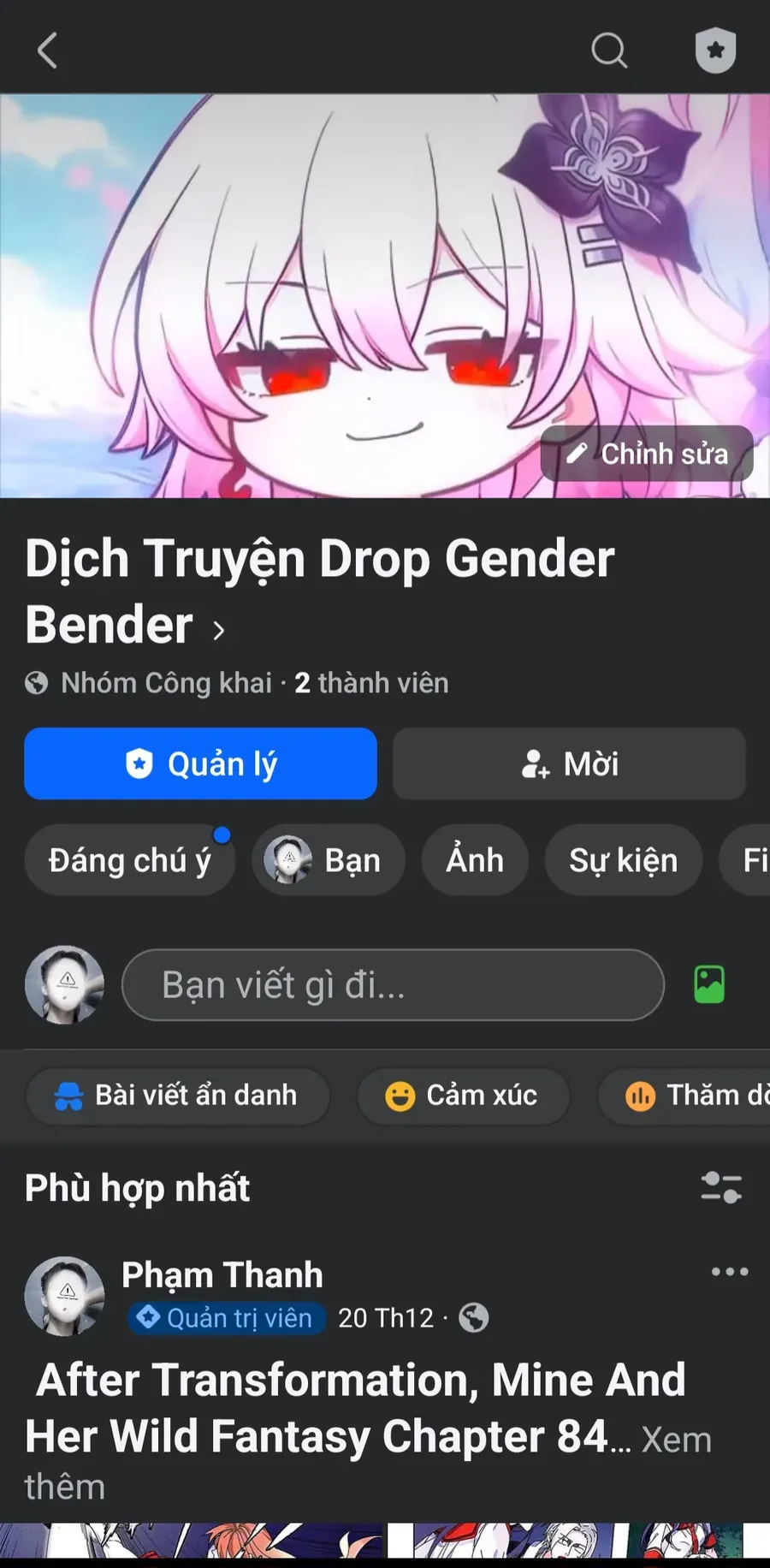Tap the Bạn viết gì đi field
The image size is (770, 1568).
point(393,985)
